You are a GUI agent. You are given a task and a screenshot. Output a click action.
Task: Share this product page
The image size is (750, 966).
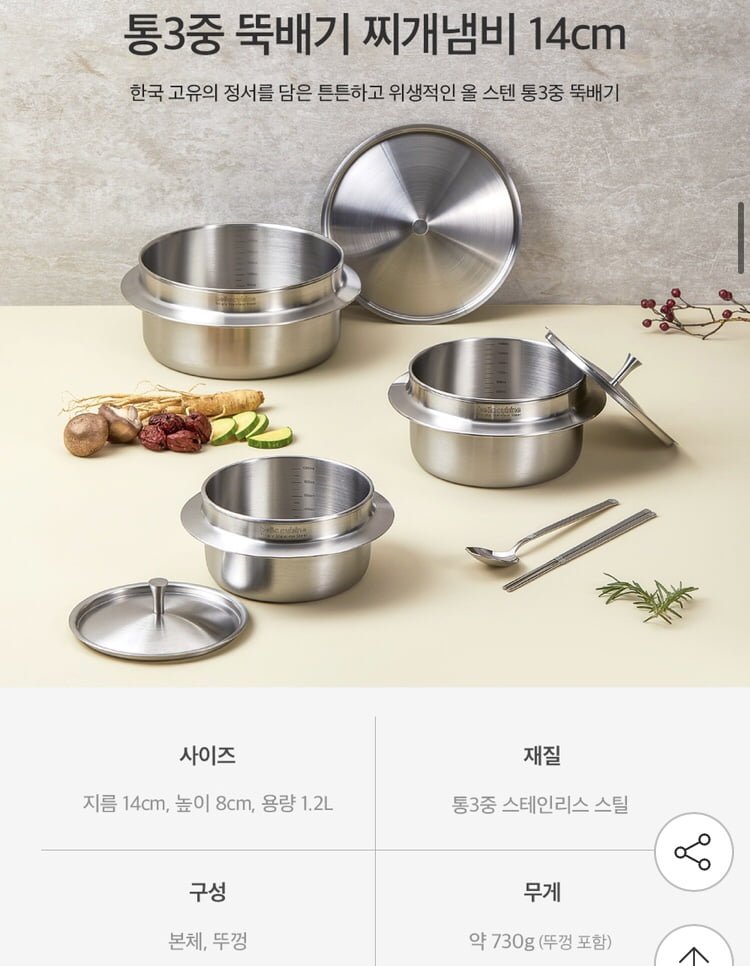693,852
